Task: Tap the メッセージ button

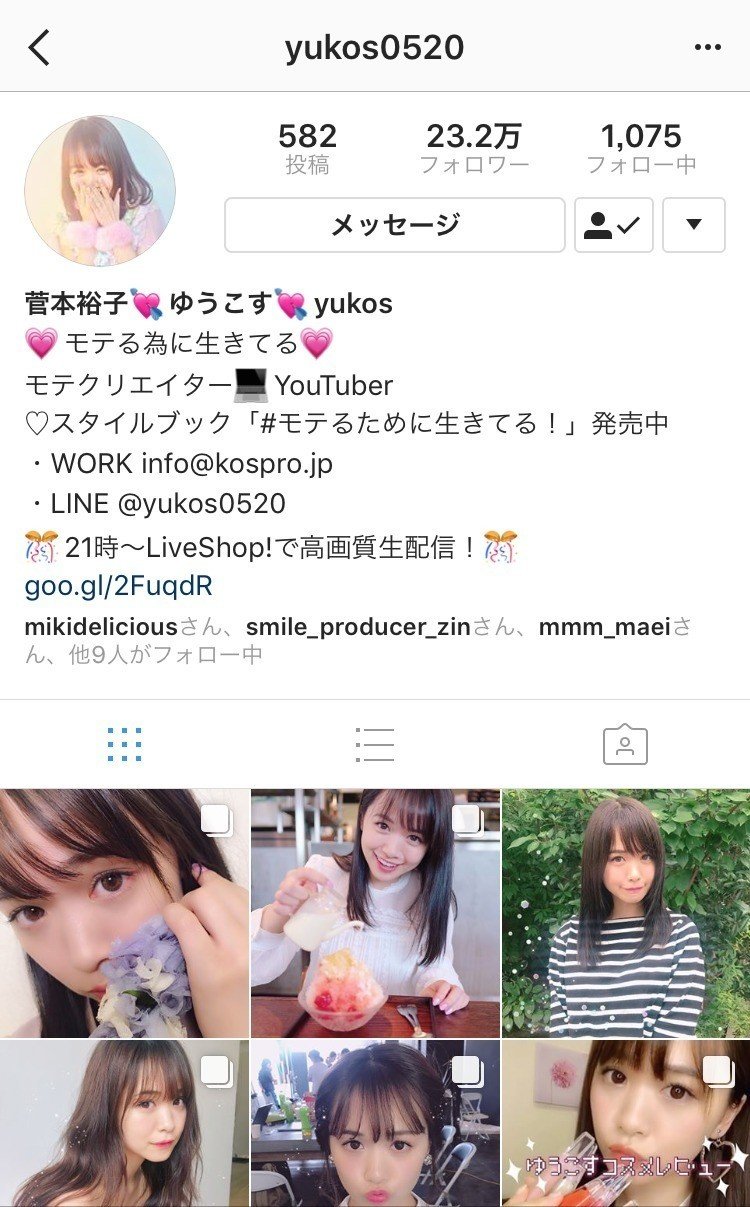Action: pyautogui.click(x=395, y=225)
